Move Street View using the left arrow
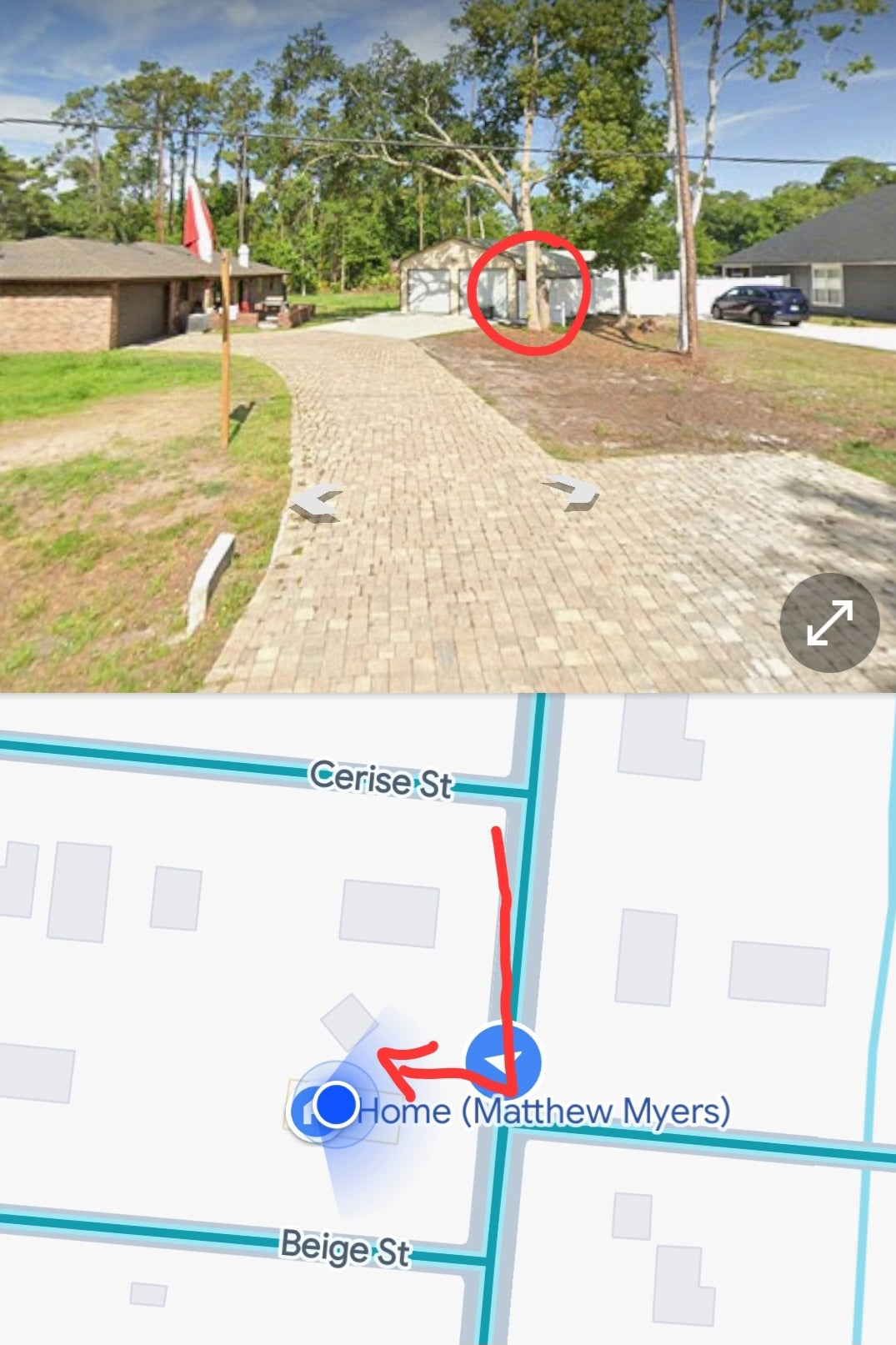Image resolution: width=896 pixels, height=1345 pixels. coord(318,503)
